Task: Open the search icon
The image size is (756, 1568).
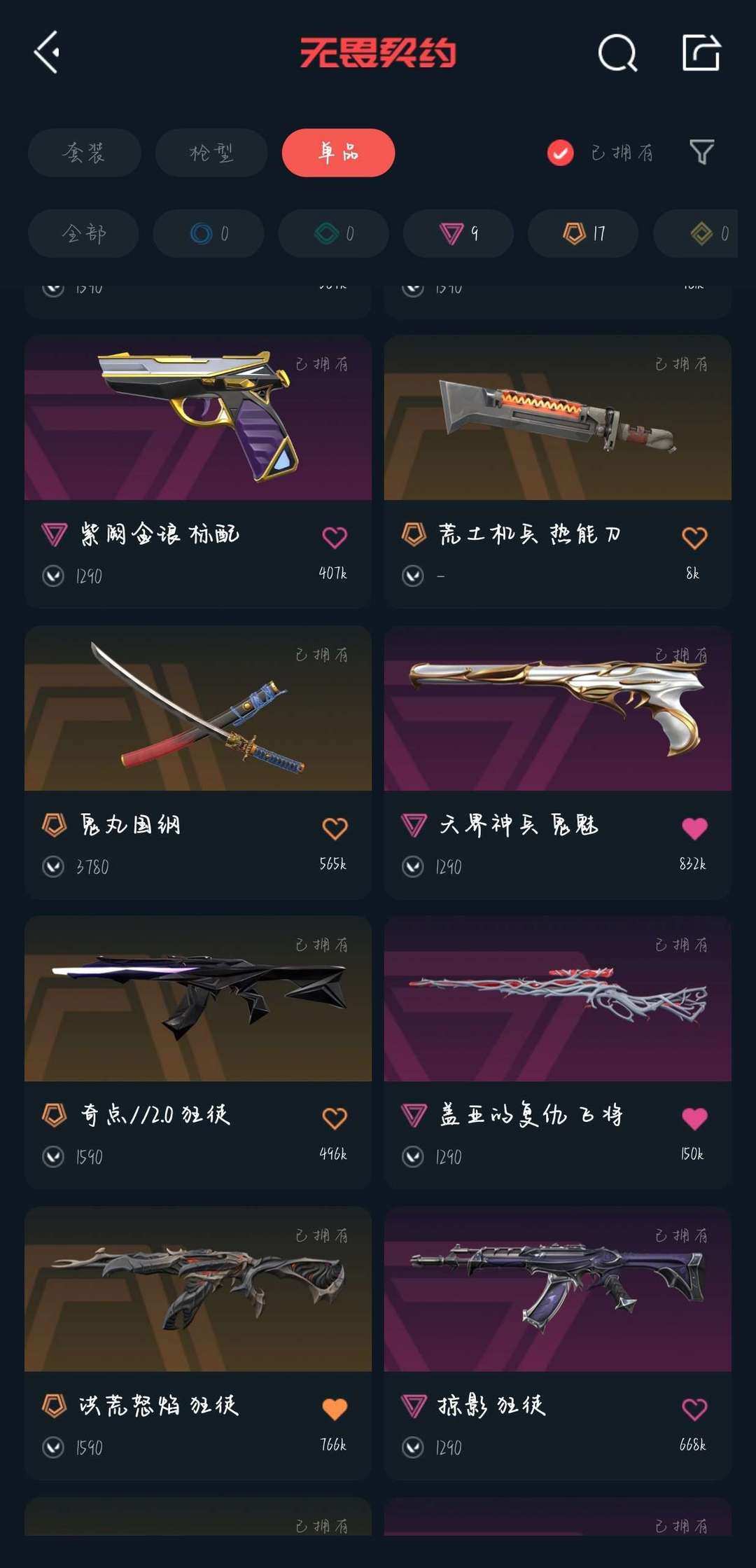Action: click(617, 53)
